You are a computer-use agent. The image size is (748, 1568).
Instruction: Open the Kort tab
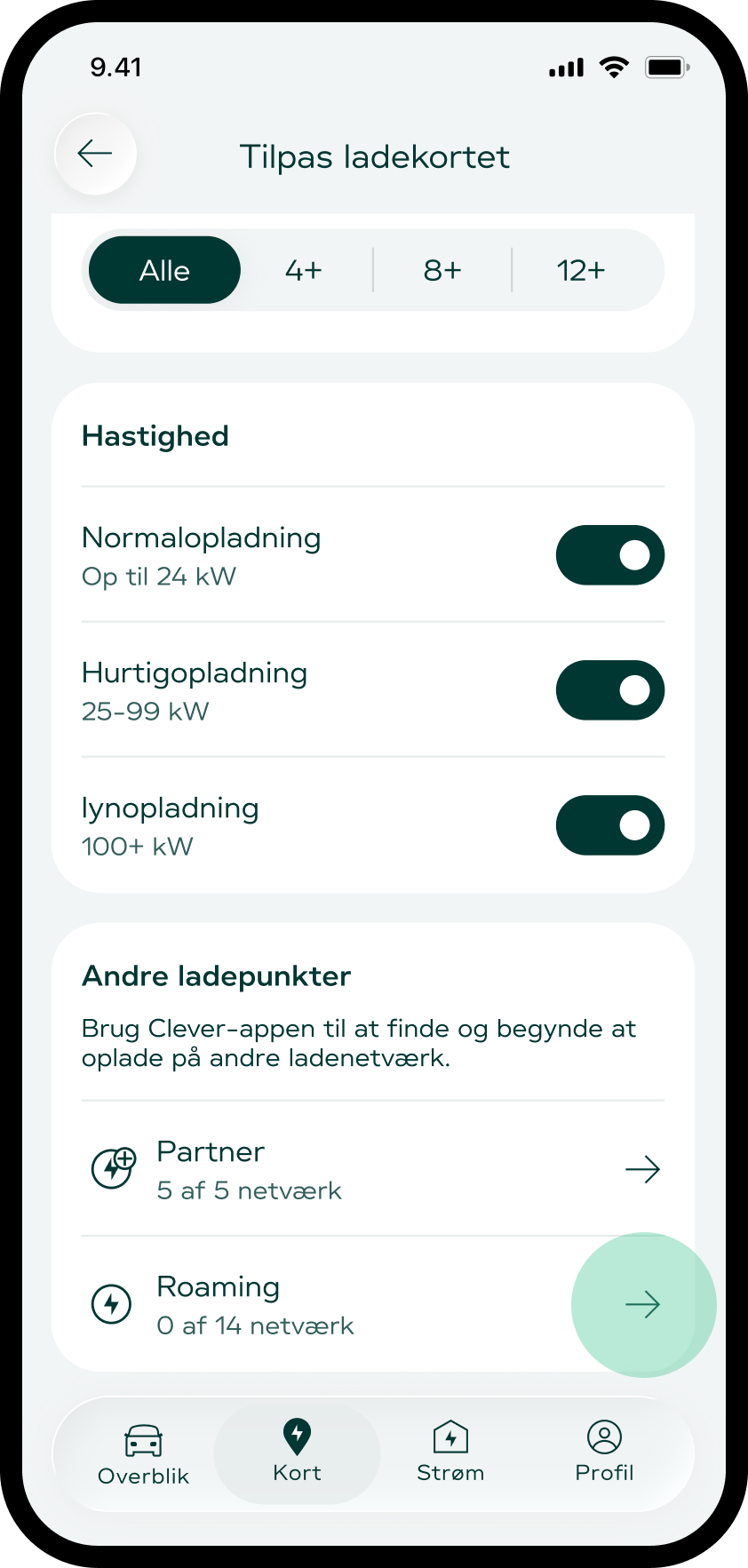pyautogui.click(x=297, y=1453)
